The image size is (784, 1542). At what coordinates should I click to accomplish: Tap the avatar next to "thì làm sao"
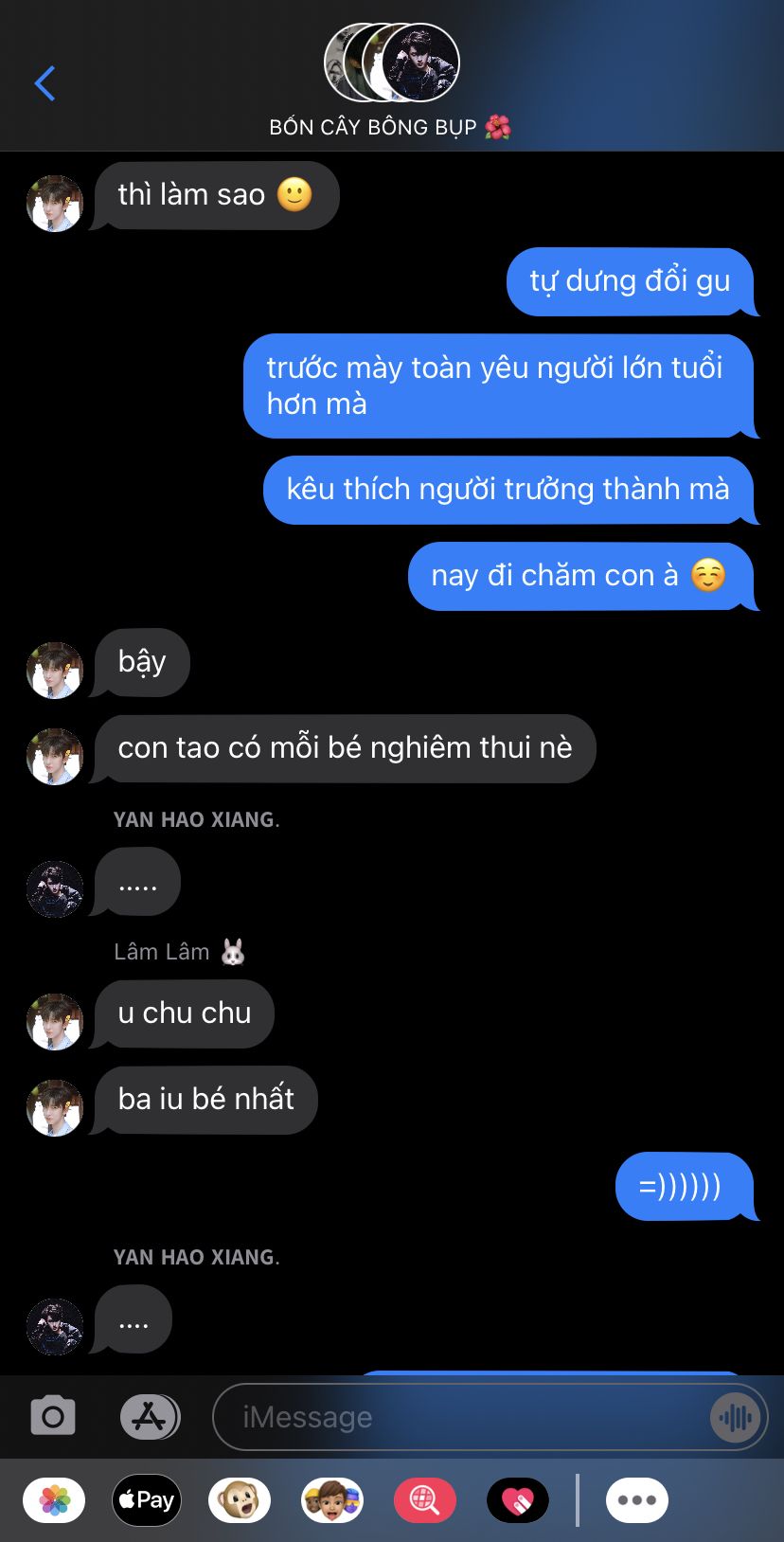55,203
